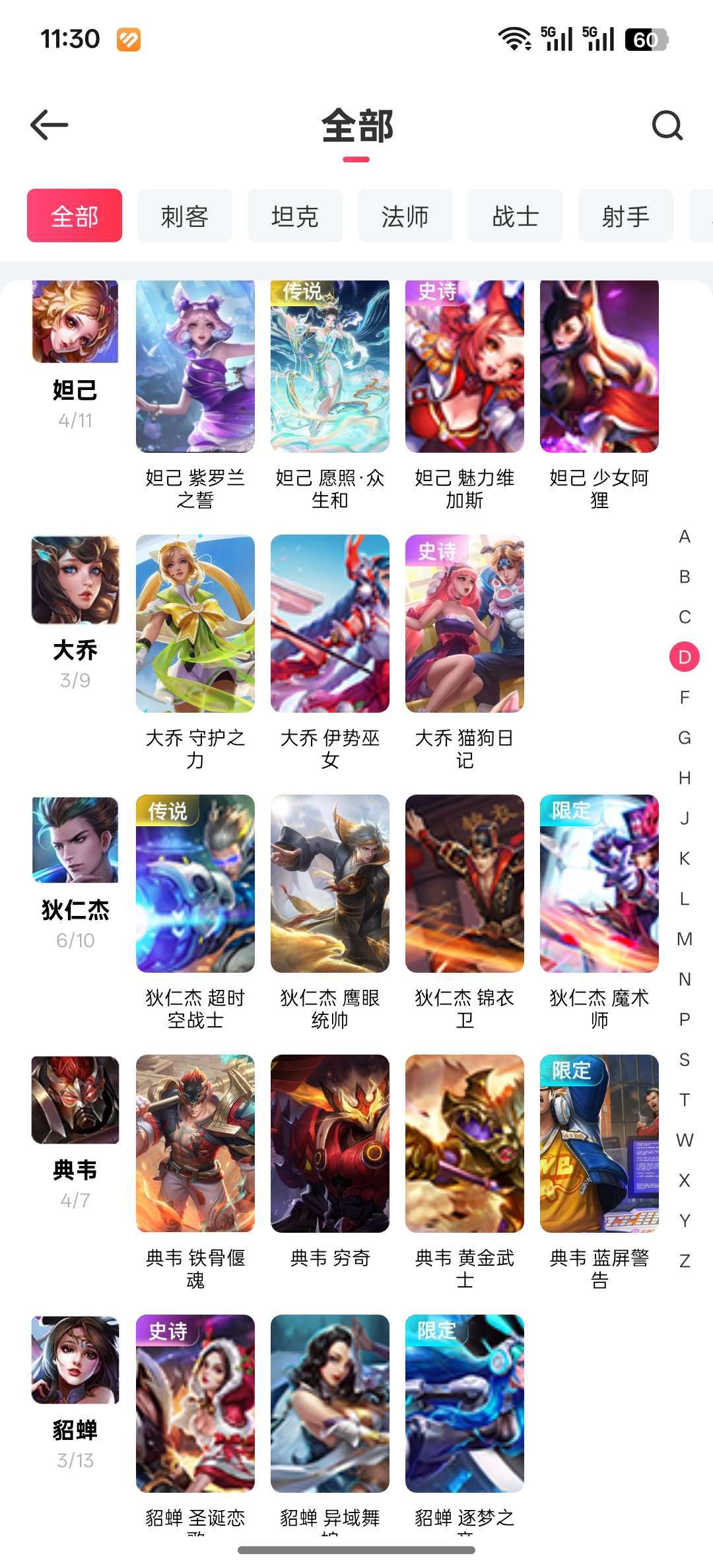
Task: View 狄仁杰 魔术师 limited skin
Action: 599,884
